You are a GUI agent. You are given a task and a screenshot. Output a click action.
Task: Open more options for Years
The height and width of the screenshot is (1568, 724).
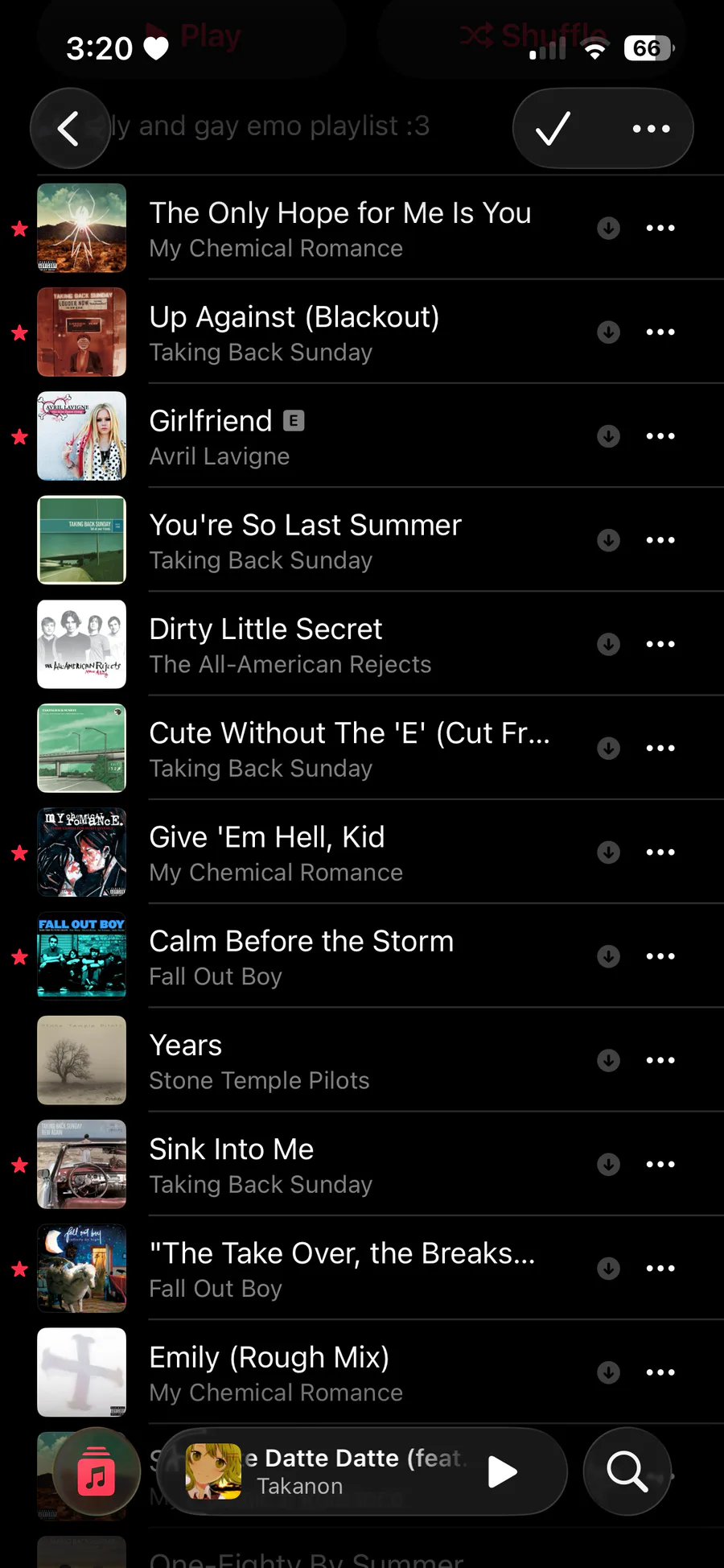pos(660,1060)
